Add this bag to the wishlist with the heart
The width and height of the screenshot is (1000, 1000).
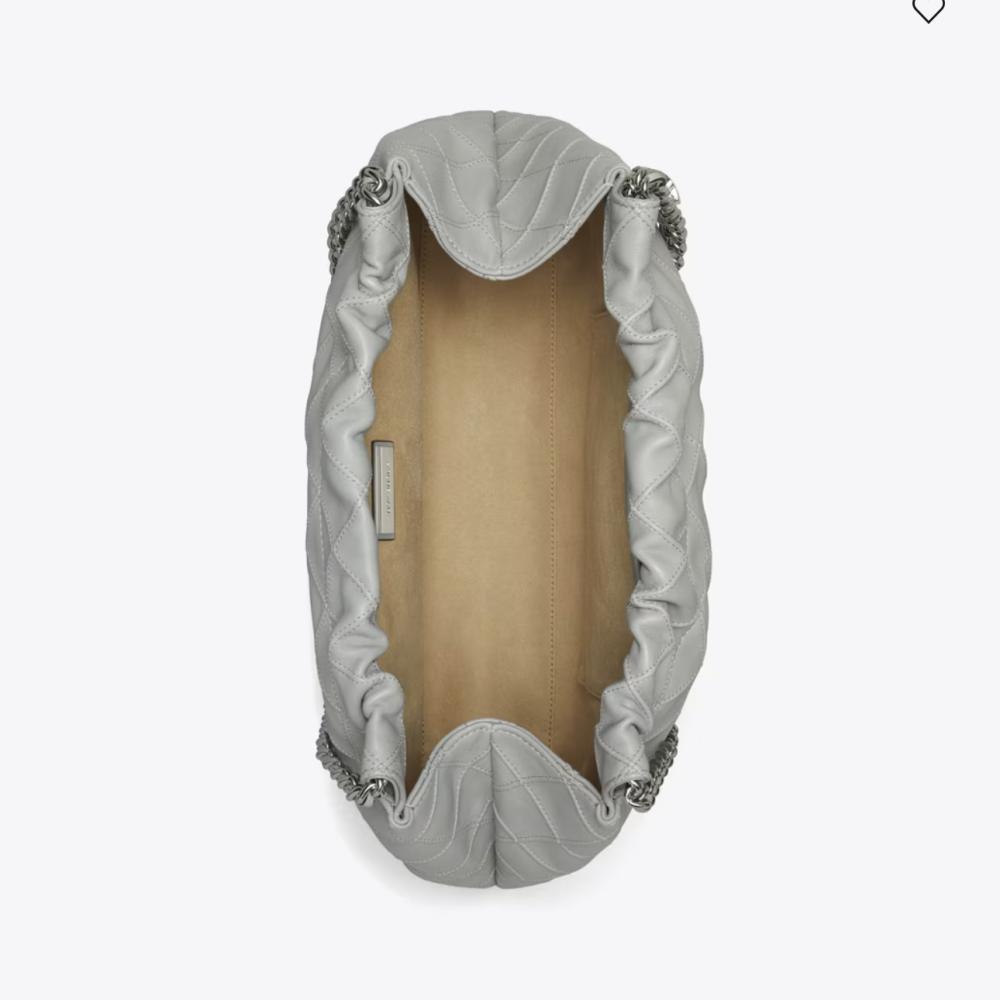pos(928,10)
